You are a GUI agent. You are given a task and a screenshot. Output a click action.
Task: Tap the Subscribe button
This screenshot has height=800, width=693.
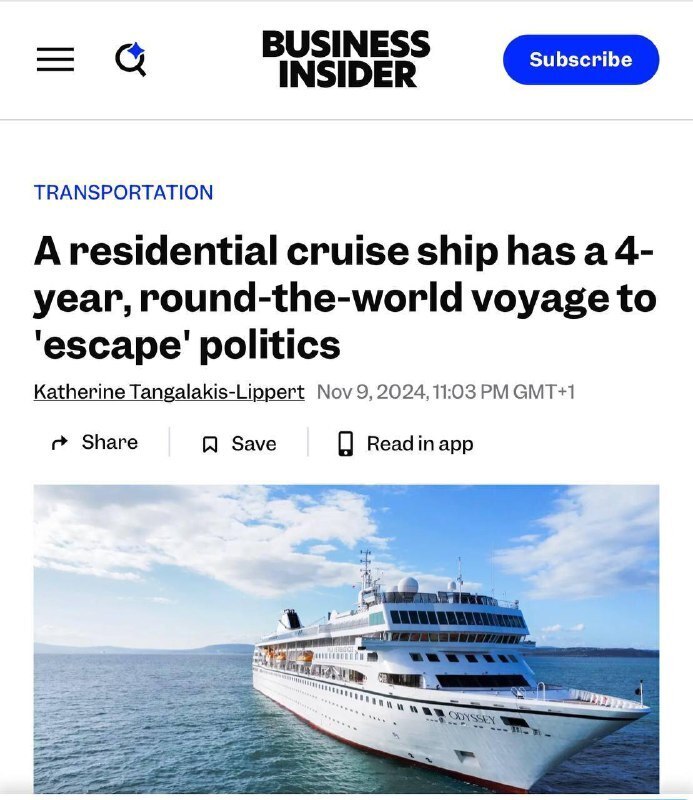pos(581,60)
